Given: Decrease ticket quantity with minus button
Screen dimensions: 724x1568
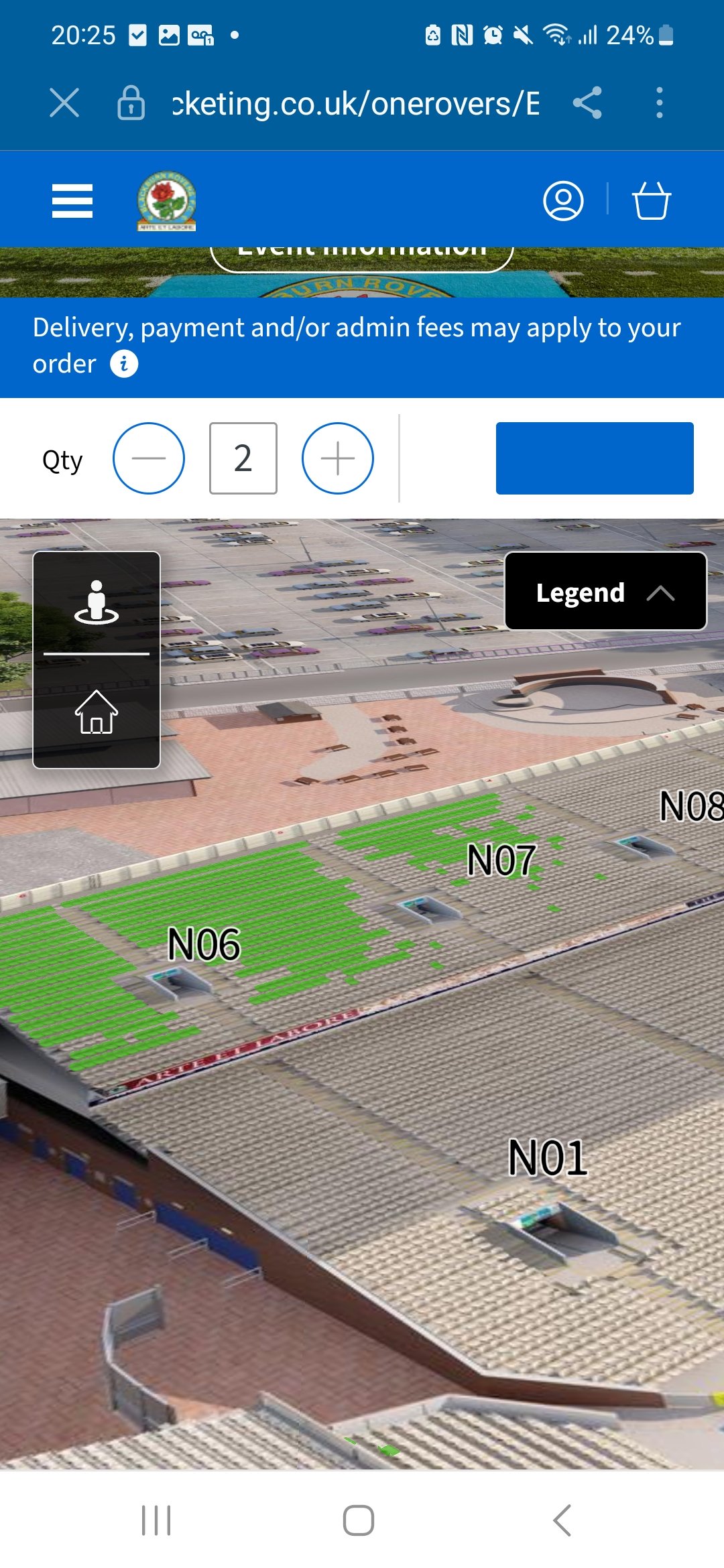Looking at the screenshot, I should pyautogui.click(x=149, y=458).
